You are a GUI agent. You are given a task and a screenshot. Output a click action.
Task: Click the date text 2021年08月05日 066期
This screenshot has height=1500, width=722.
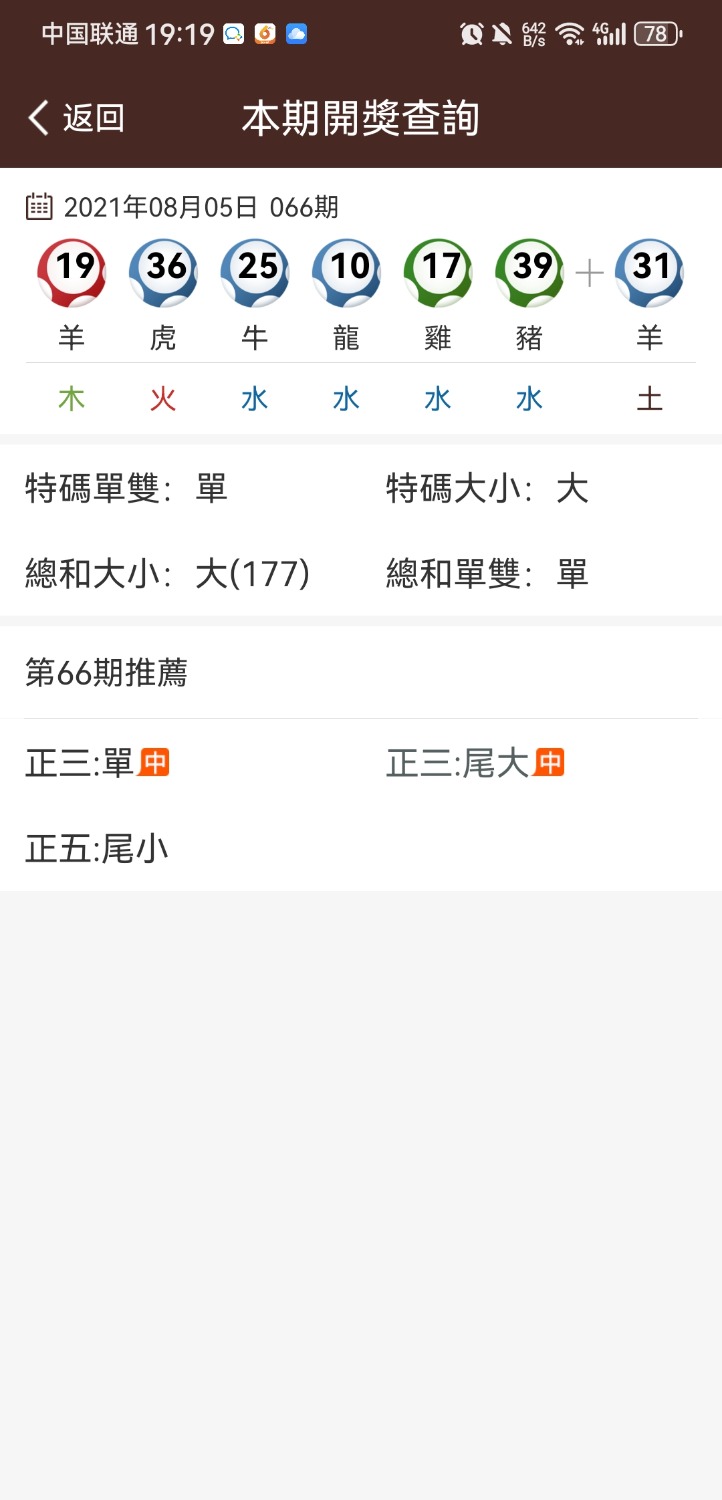[x=202, y=207]
